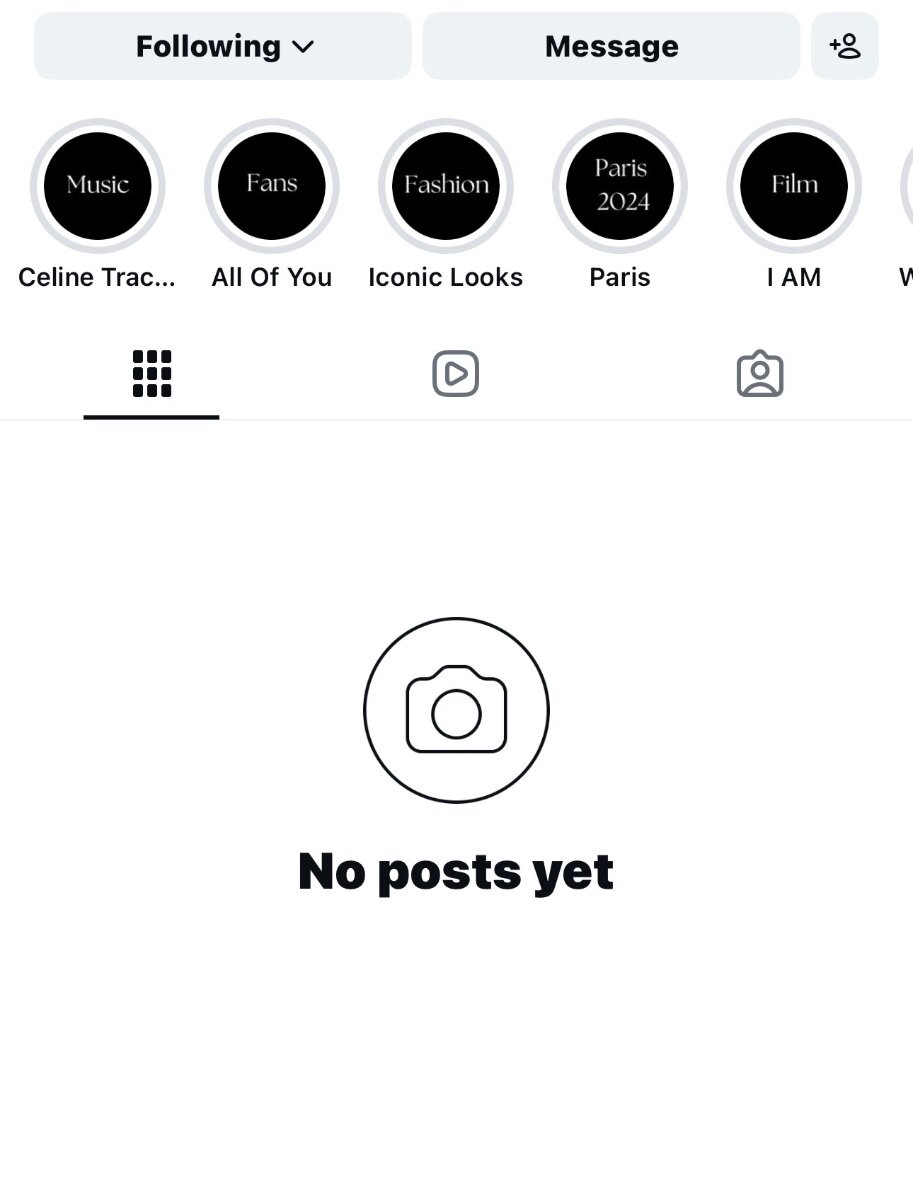Viewport: 913px width, 1200px height.
Task: Open the I AM film highlight
Action: point(794,186)
